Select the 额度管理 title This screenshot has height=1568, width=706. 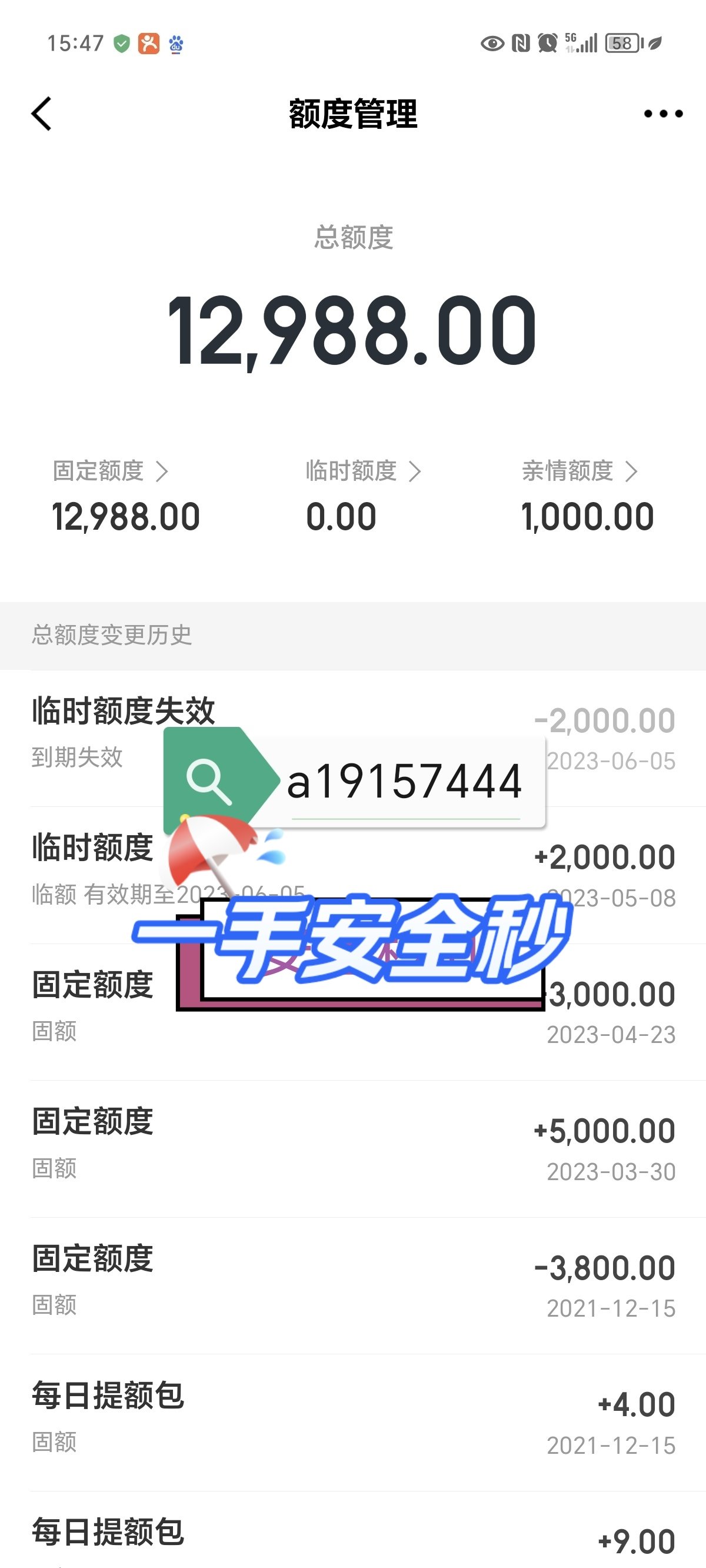(x=353, y=115)
